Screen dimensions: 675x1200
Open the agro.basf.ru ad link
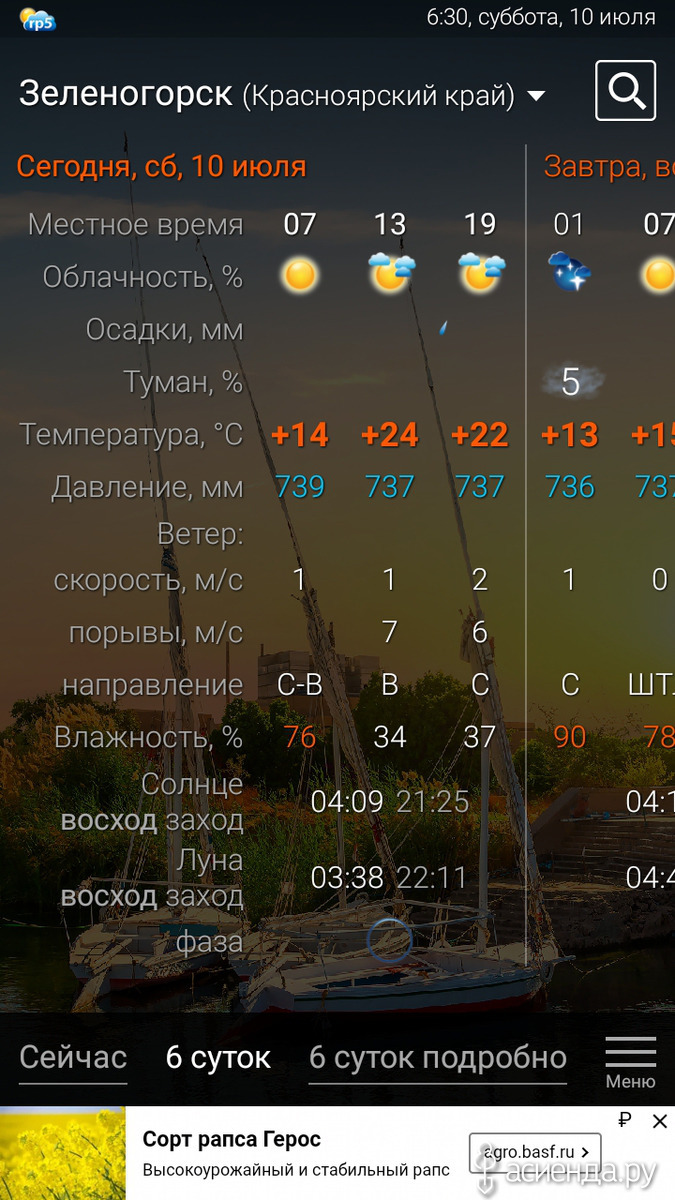[x=535, y=1151]
